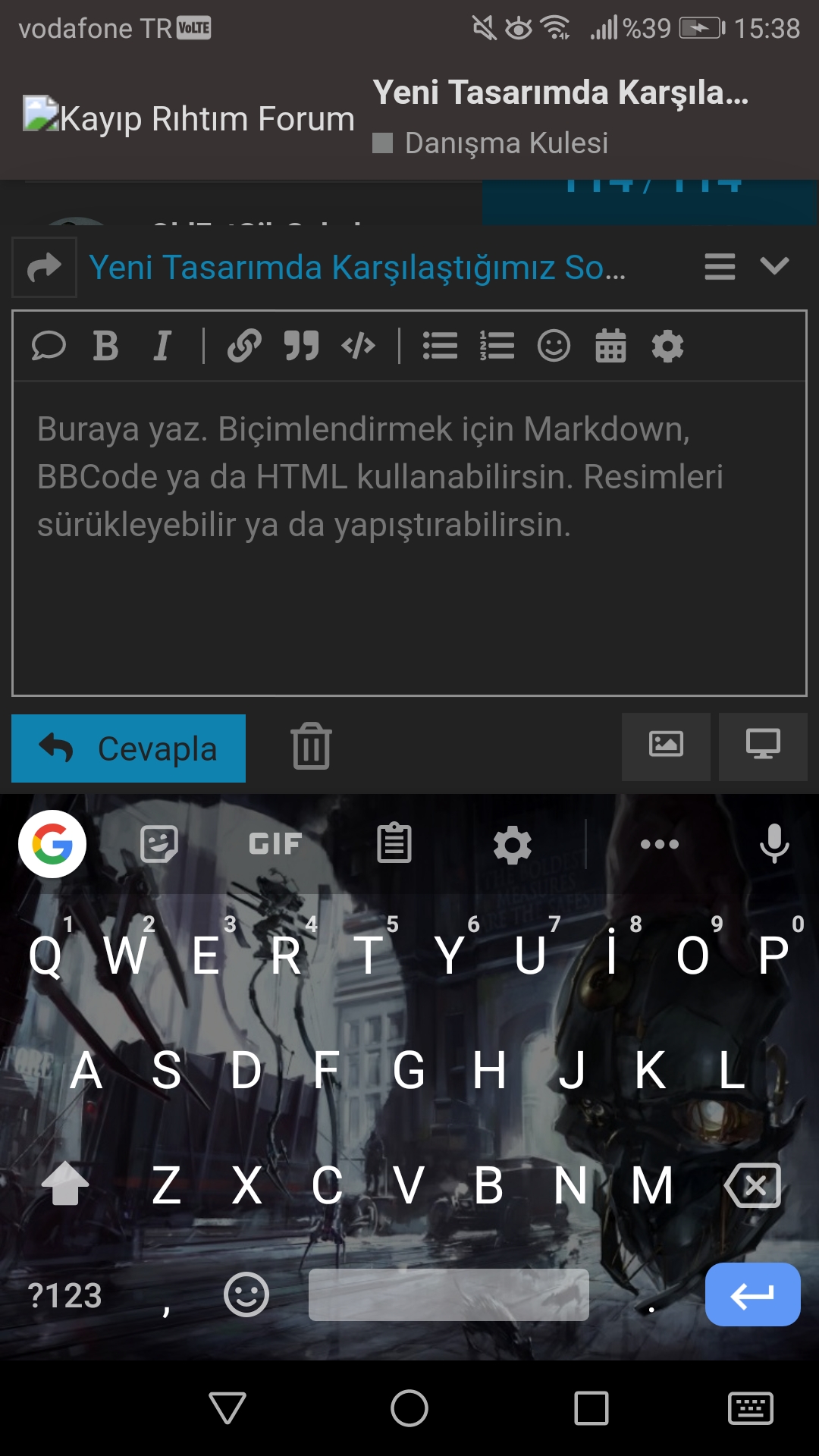Focus the reply text area
This screenshot has width=819, height=1456.
[409, 538]
